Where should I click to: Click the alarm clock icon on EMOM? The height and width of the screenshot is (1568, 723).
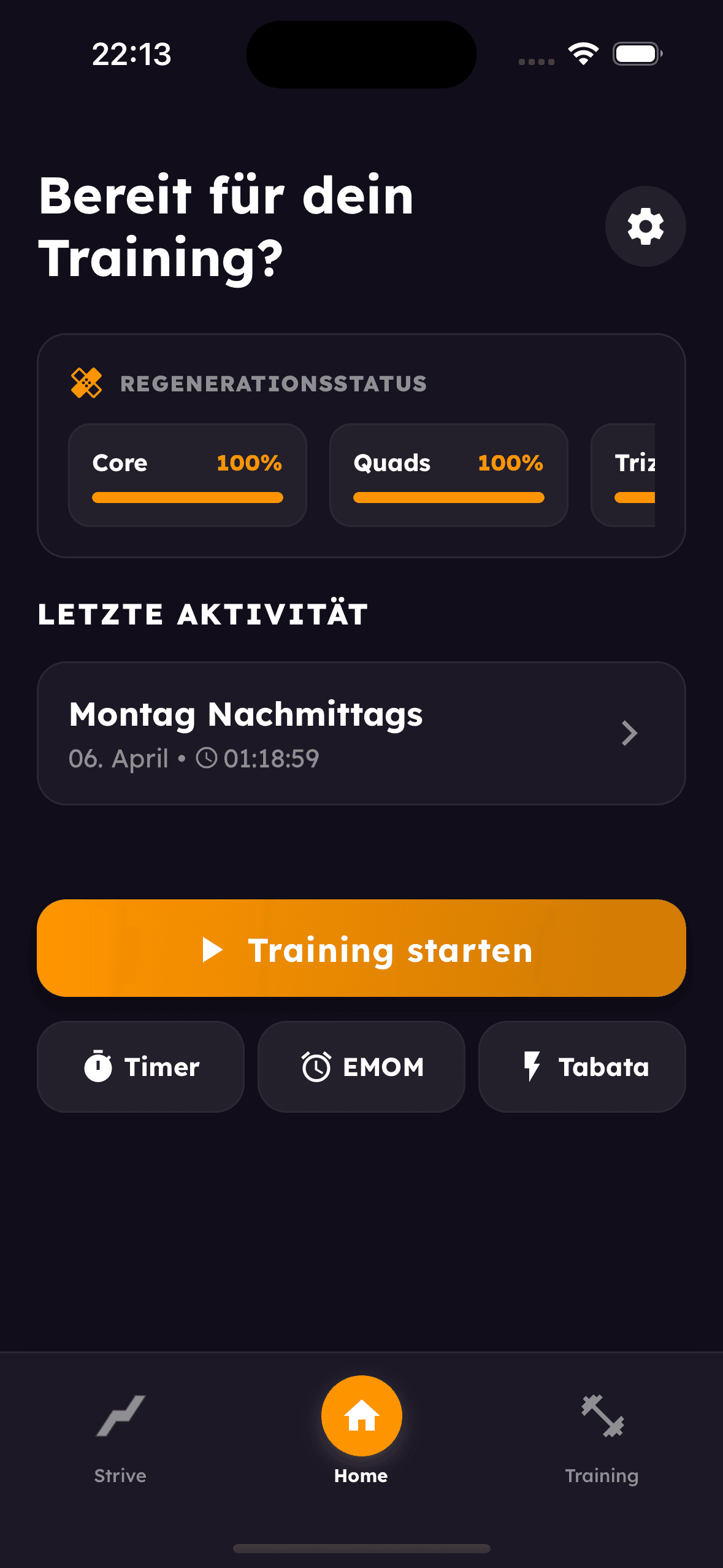(x=315, y=1067)
